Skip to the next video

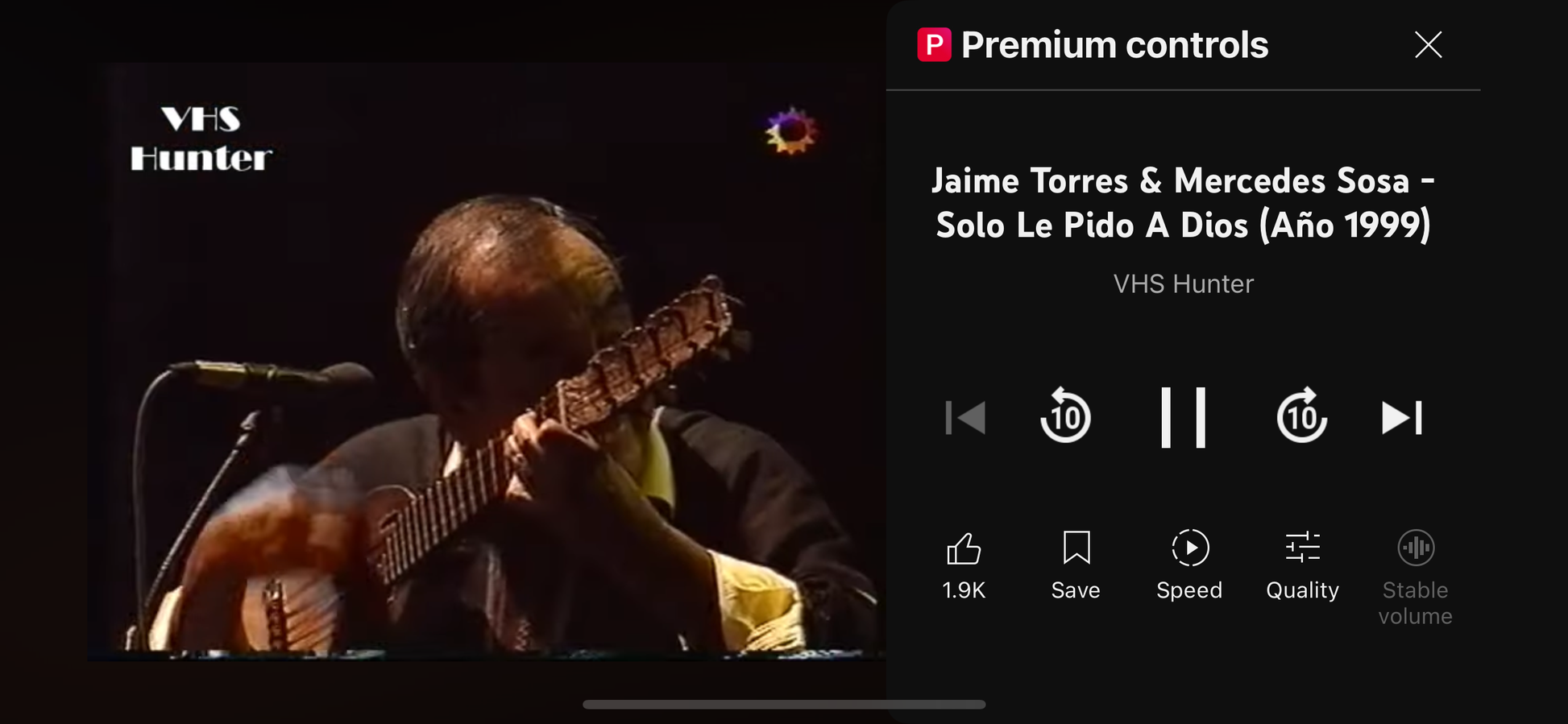click(1402, 418)
